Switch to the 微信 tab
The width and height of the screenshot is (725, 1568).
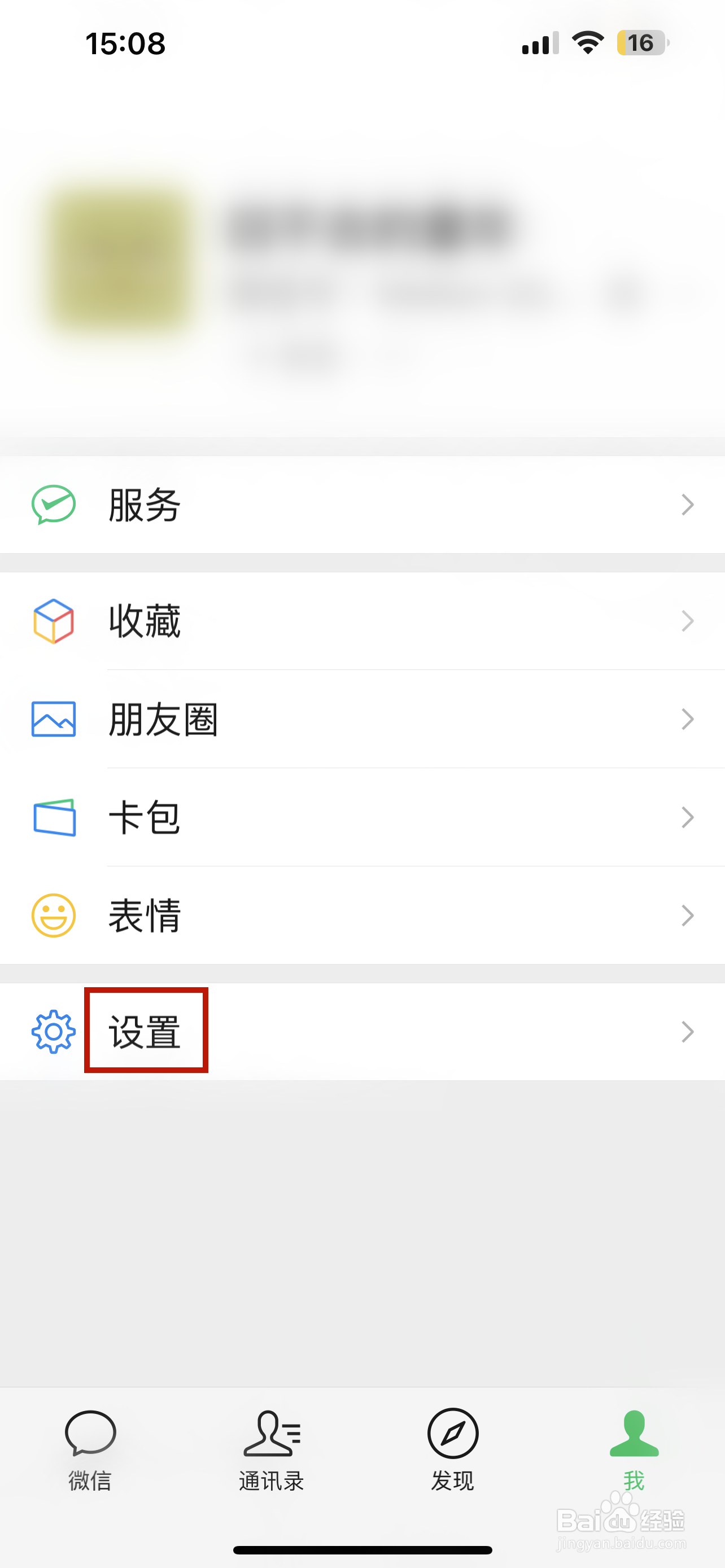(90, 1455)
